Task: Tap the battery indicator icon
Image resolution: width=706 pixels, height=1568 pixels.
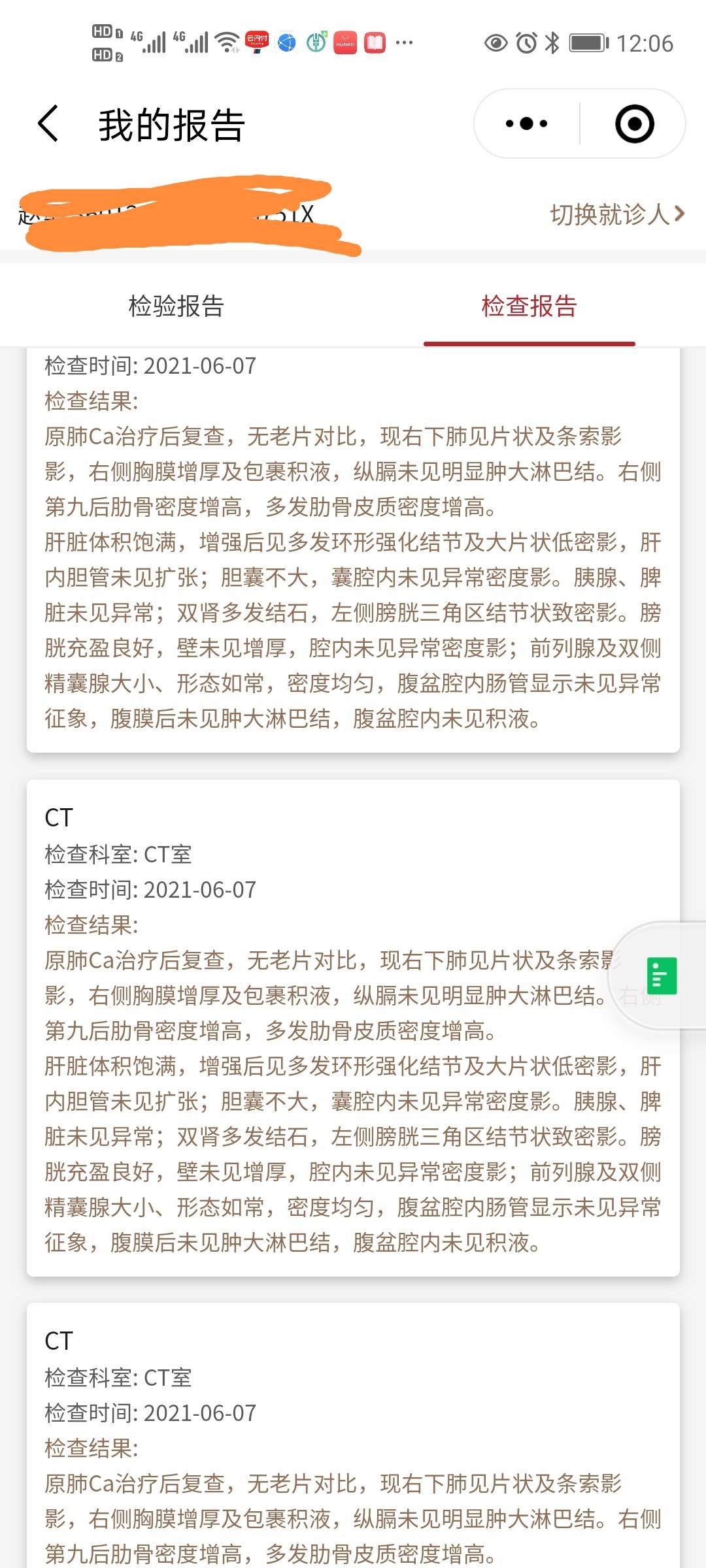Action: click(x=587, y=42)
